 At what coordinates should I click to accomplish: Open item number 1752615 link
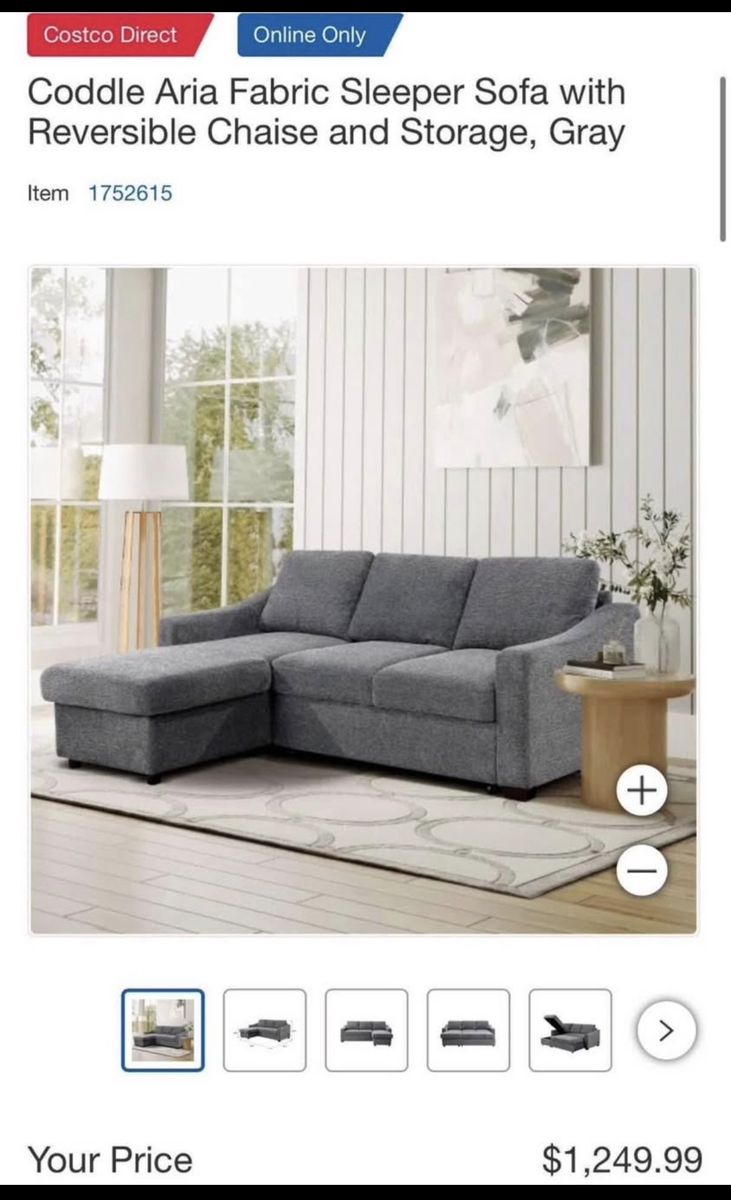pyautogui.click(x=130, y=193)
